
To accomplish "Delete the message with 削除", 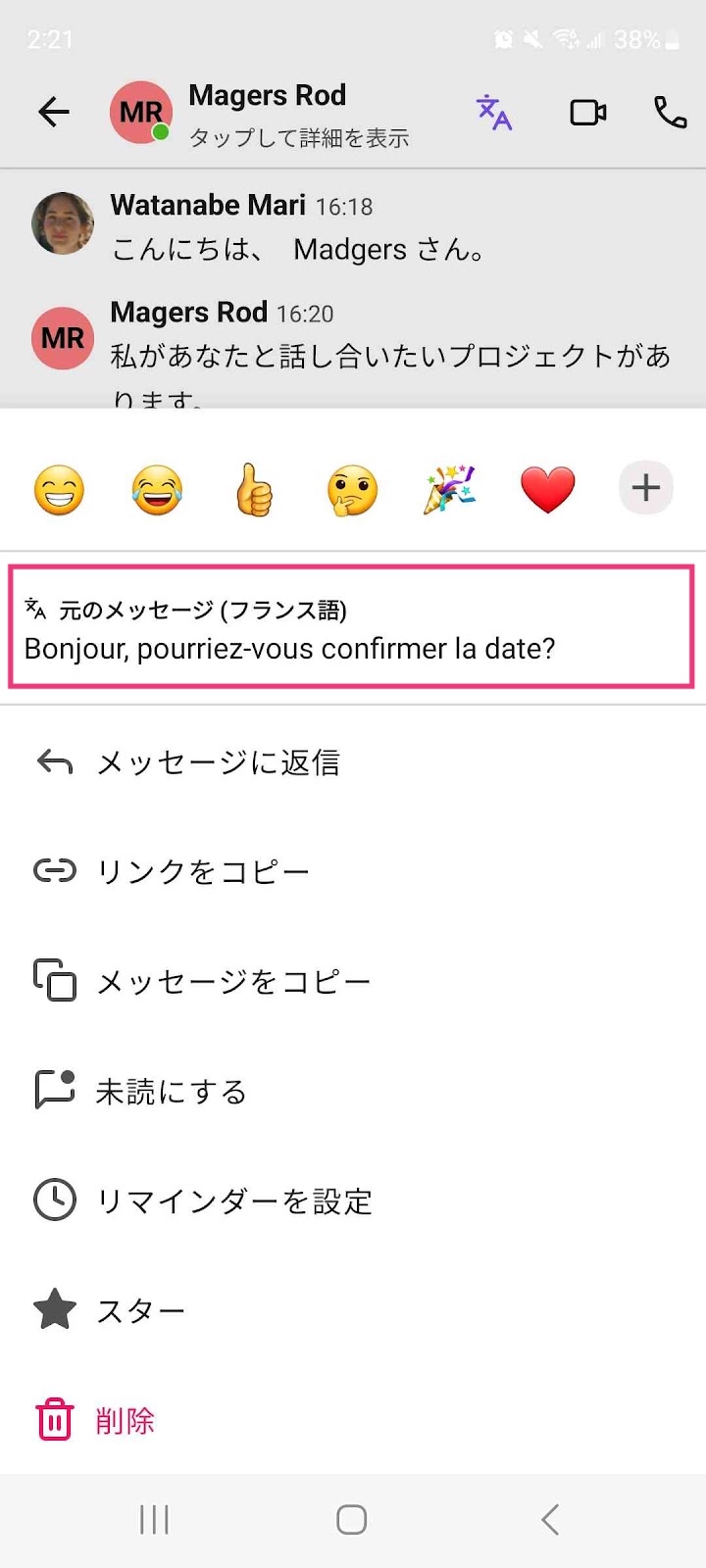I will click(353, 1420).
